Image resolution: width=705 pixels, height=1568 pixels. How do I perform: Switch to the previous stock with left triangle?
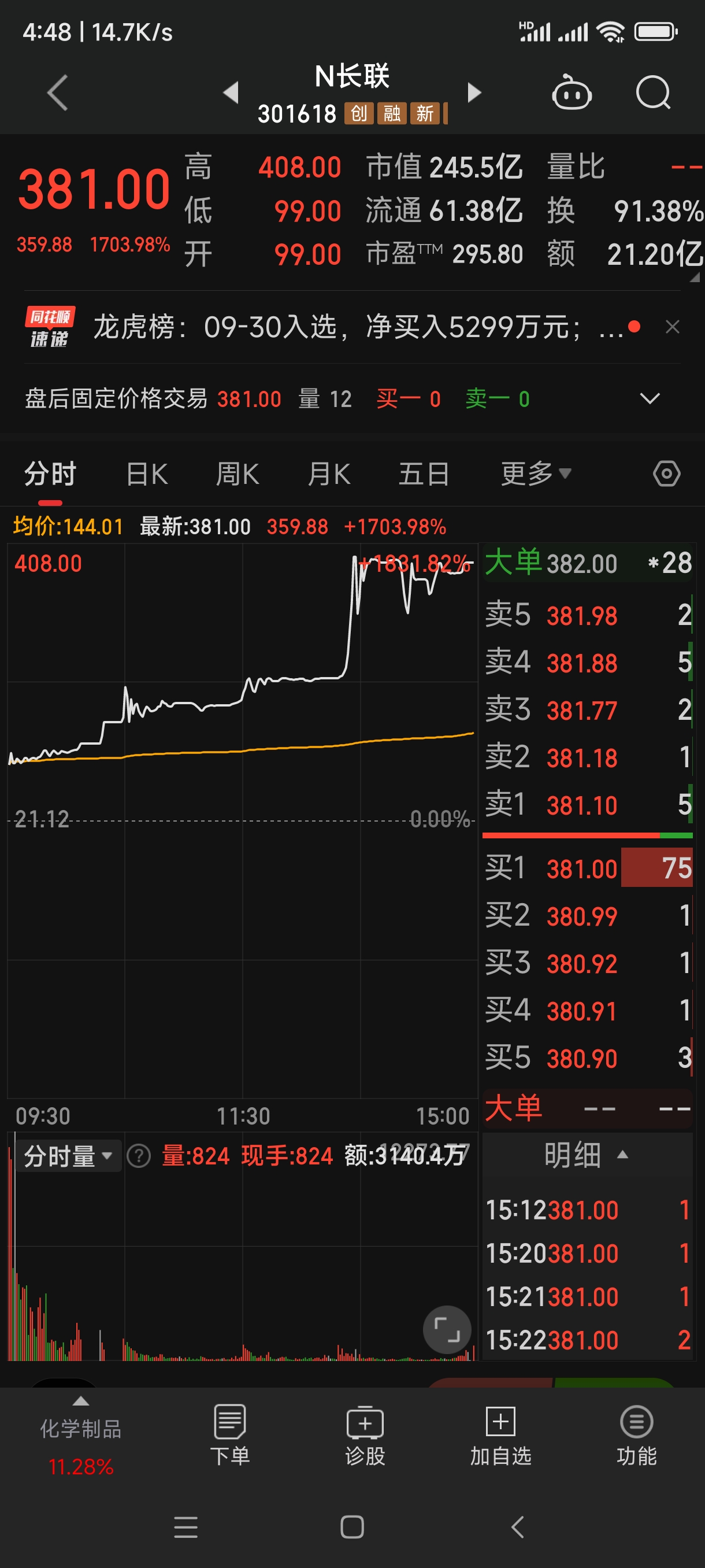[231, 93]
